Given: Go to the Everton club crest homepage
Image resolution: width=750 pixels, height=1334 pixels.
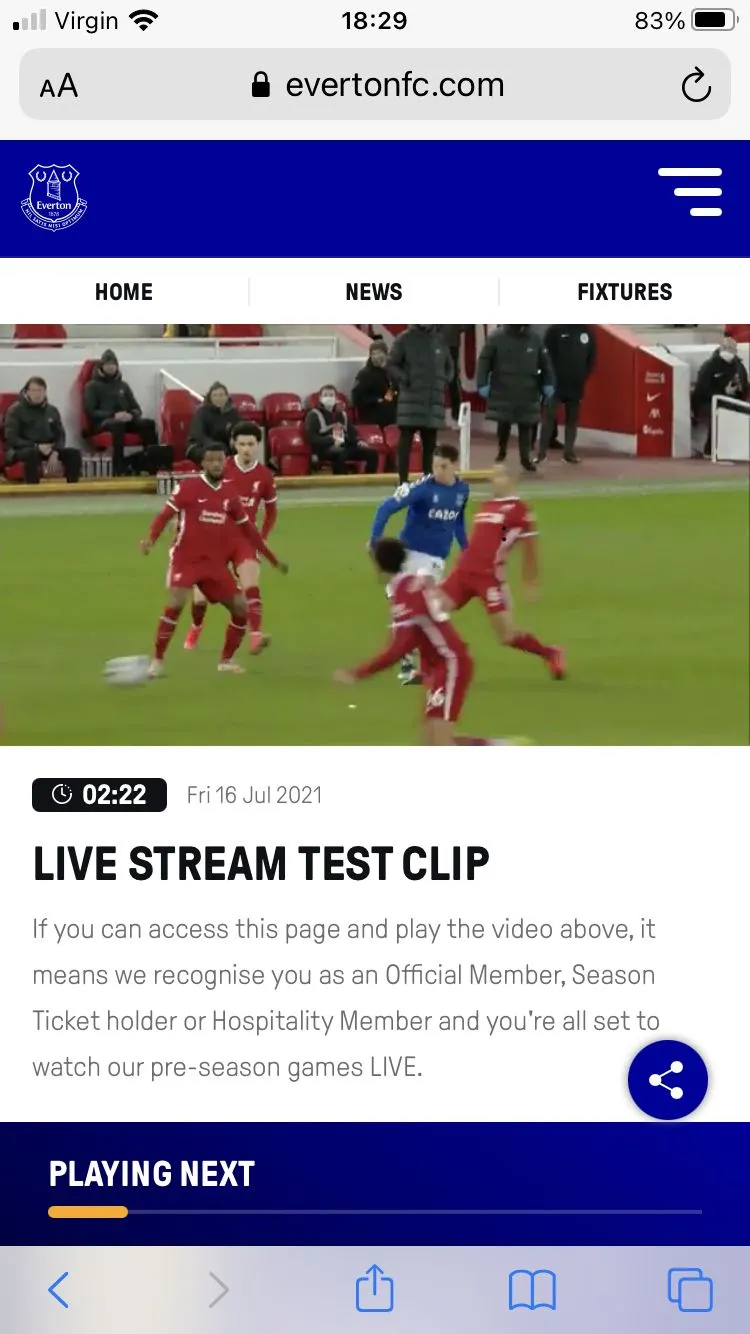Looking at the screenshot, I should pos(54,198).
